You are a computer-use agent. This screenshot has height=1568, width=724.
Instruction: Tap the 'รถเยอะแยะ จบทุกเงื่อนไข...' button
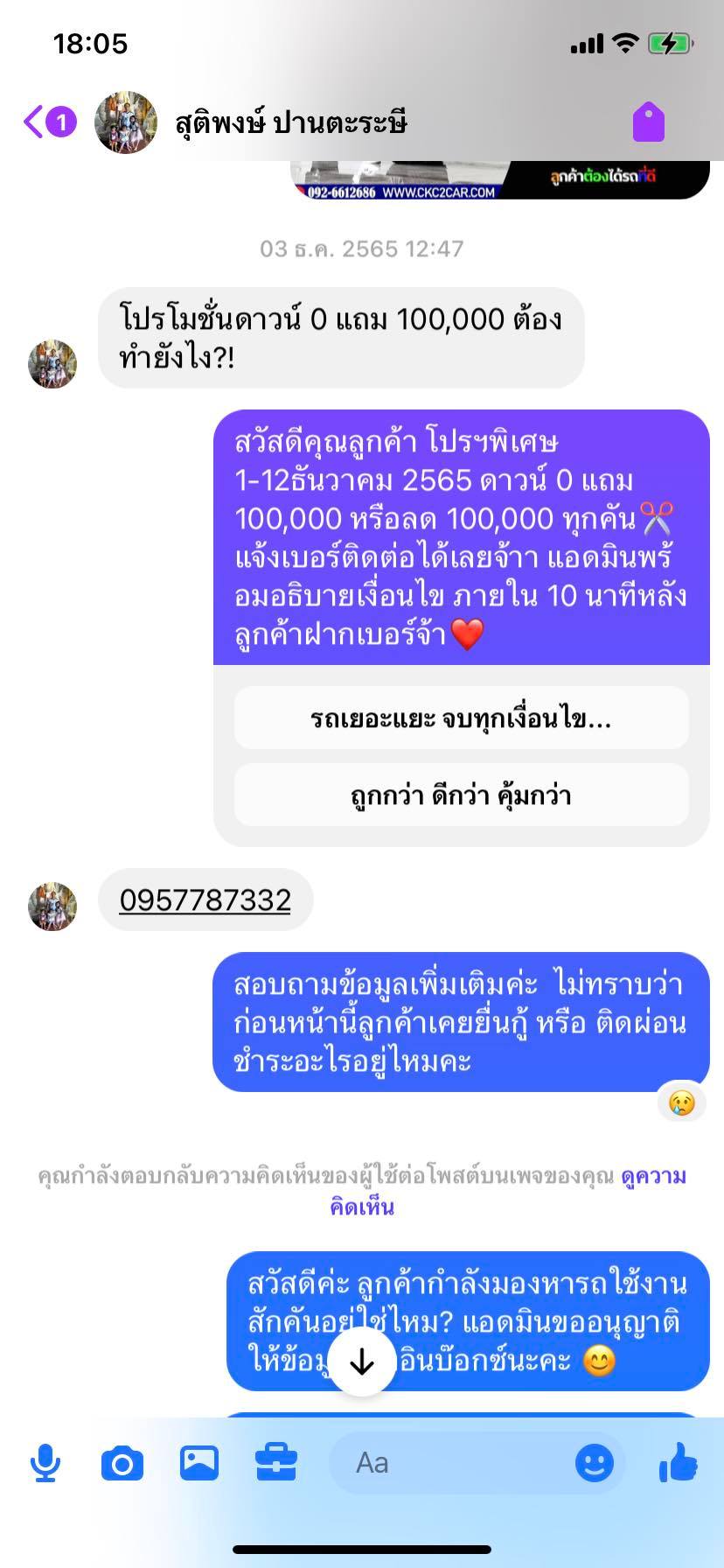461,718
